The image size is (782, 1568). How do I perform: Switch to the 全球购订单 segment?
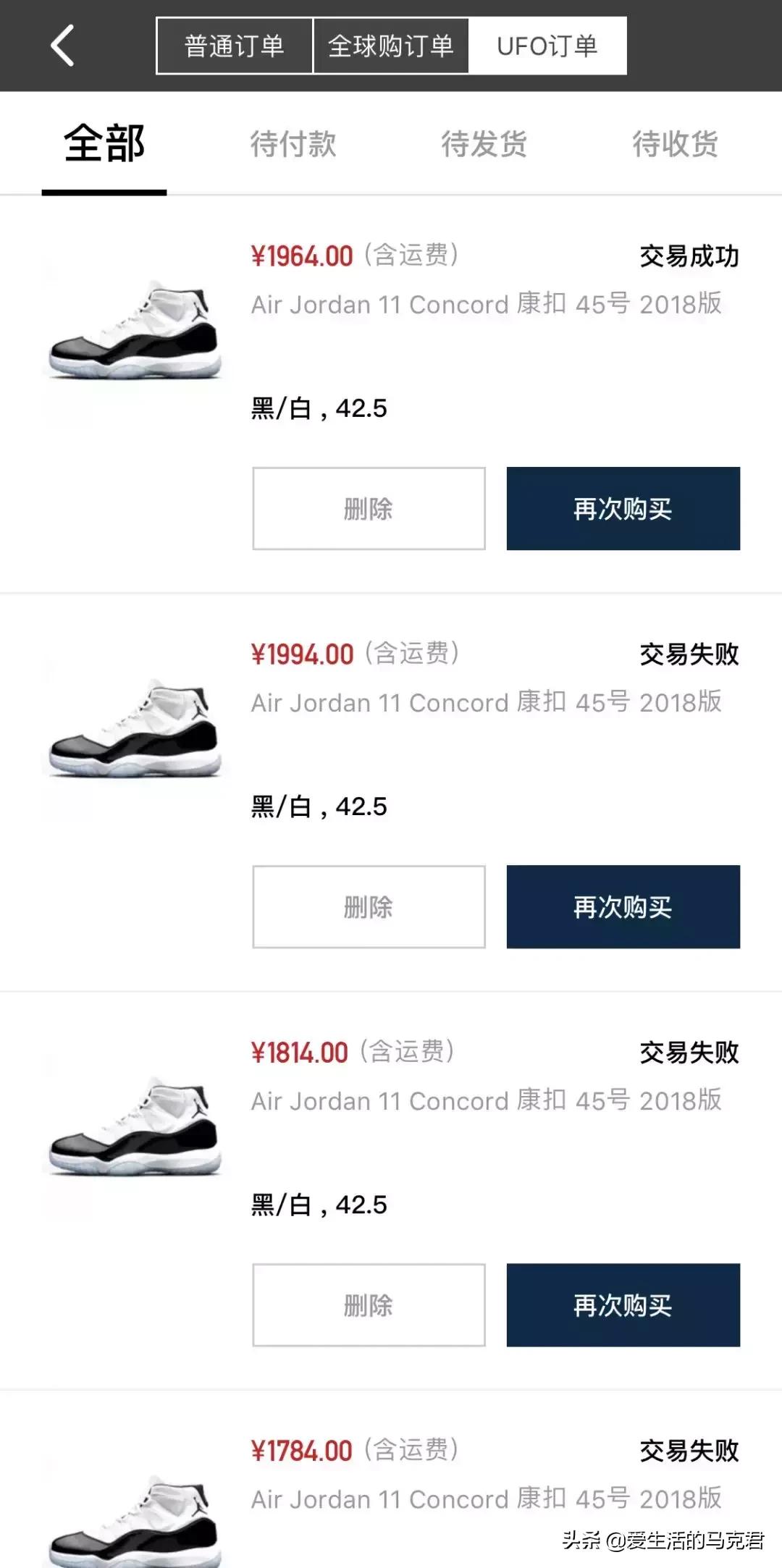(x=391, y=46)
